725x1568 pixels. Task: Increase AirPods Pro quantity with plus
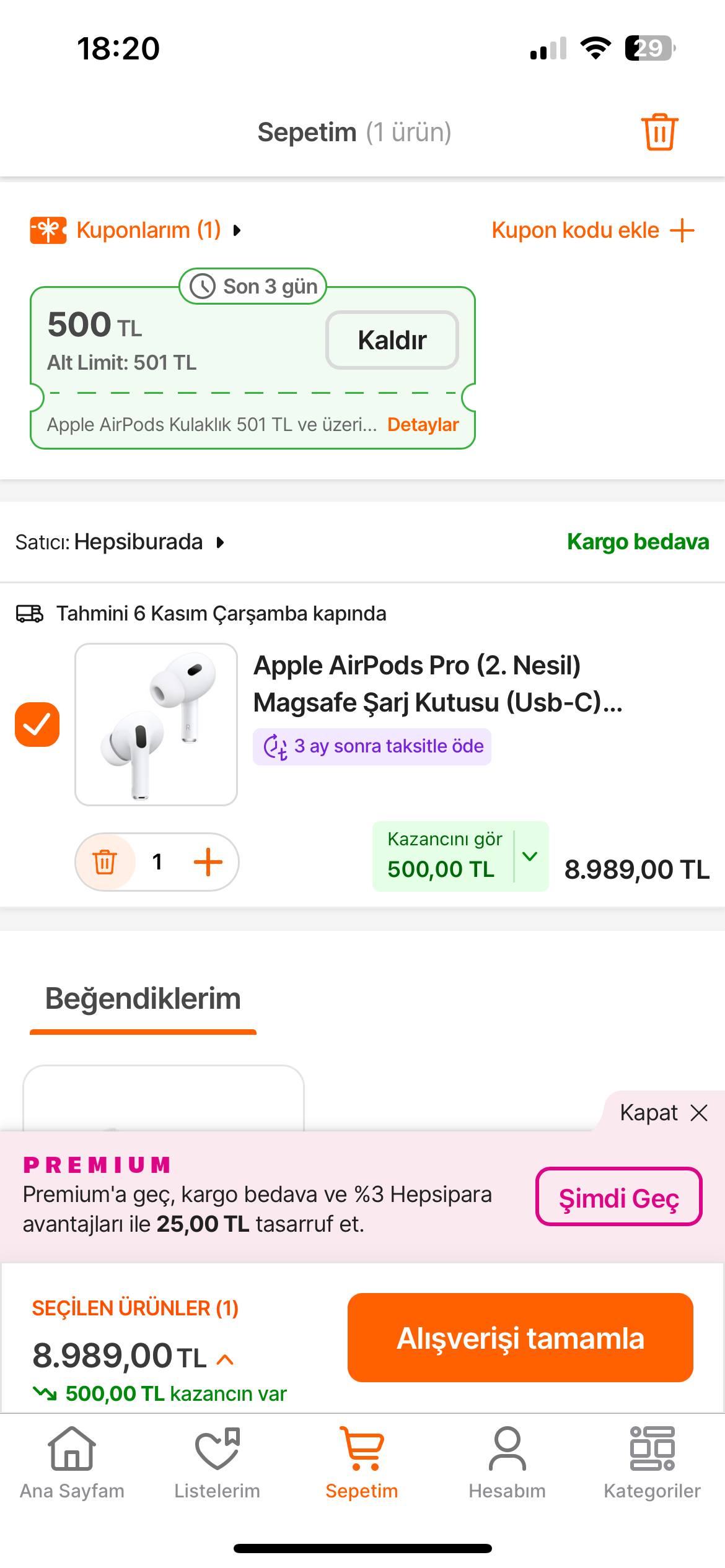tap(208, 862)
